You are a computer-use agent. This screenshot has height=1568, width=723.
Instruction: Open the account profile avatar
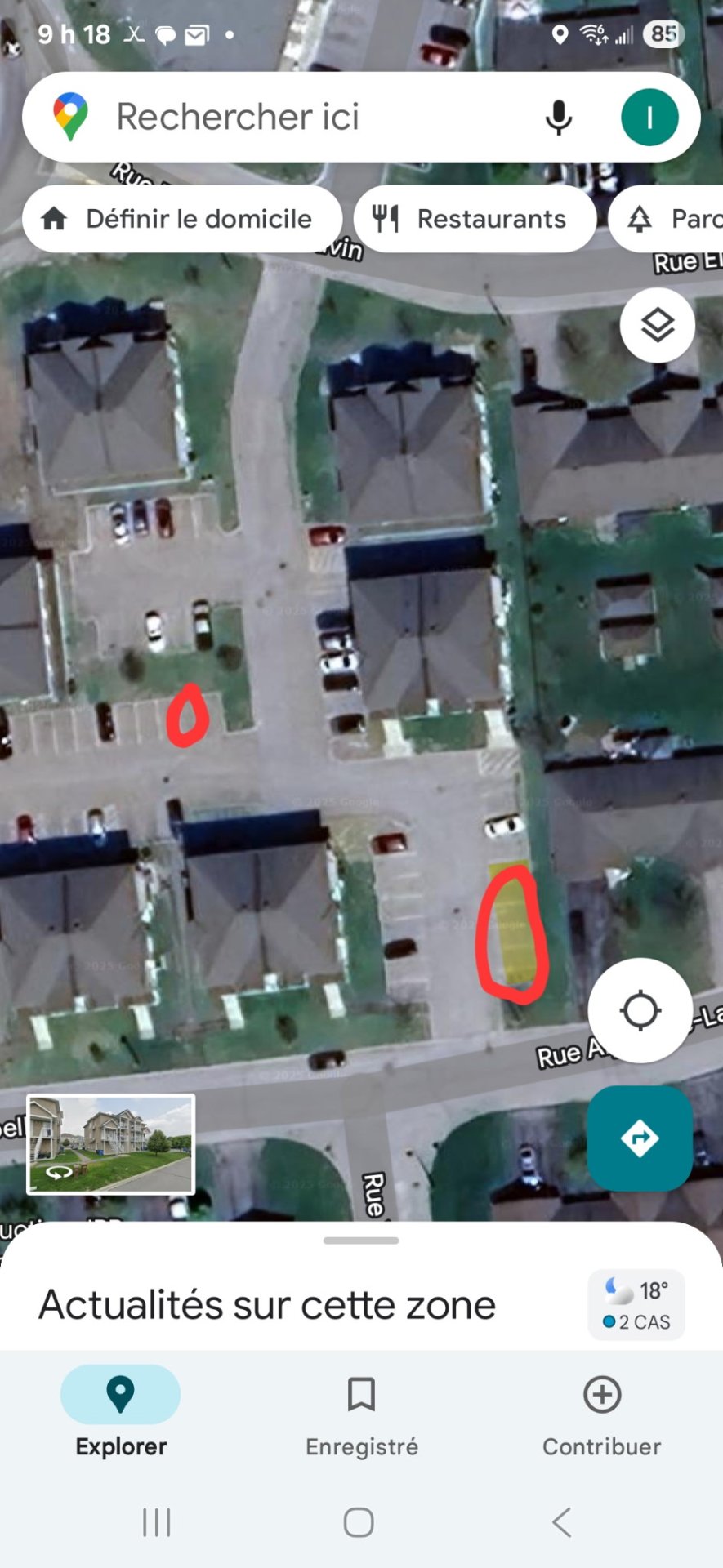[x=649, y=118]
